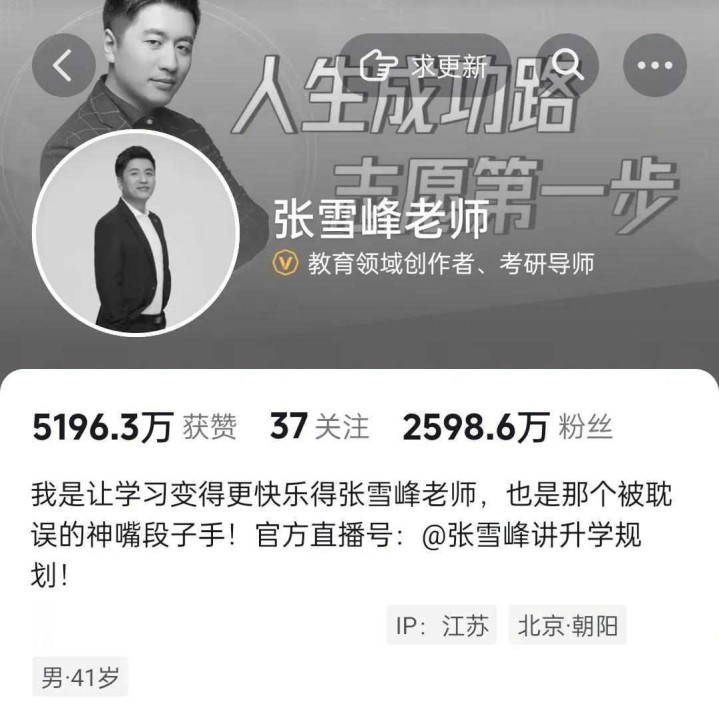
Task: View the 5196.3万 获赞 likes count
Action: pyautogui.click(x=134, y=427)
